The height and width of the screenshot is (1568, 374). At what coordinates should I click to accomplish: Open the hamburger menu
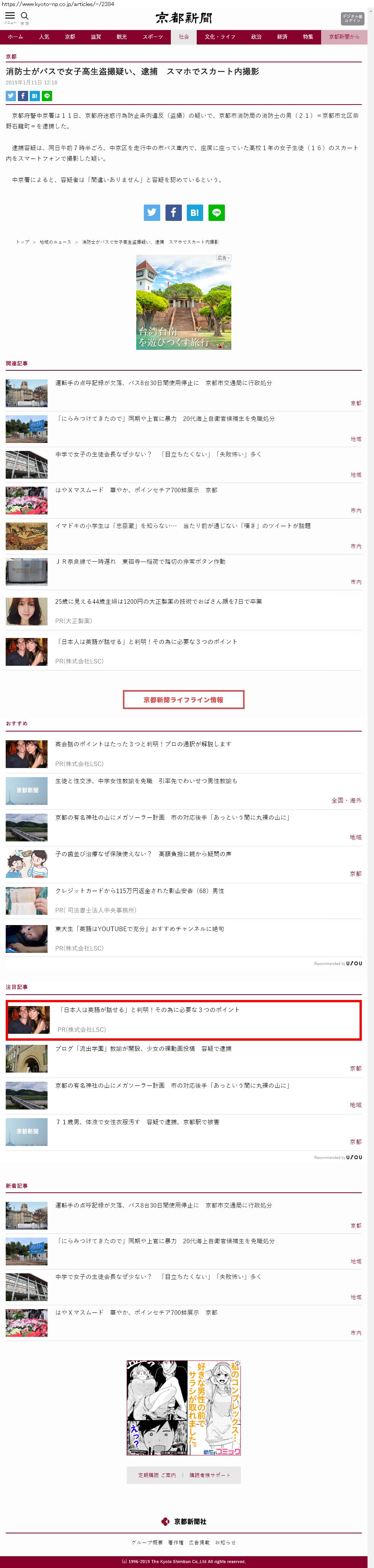pos(10,17)
